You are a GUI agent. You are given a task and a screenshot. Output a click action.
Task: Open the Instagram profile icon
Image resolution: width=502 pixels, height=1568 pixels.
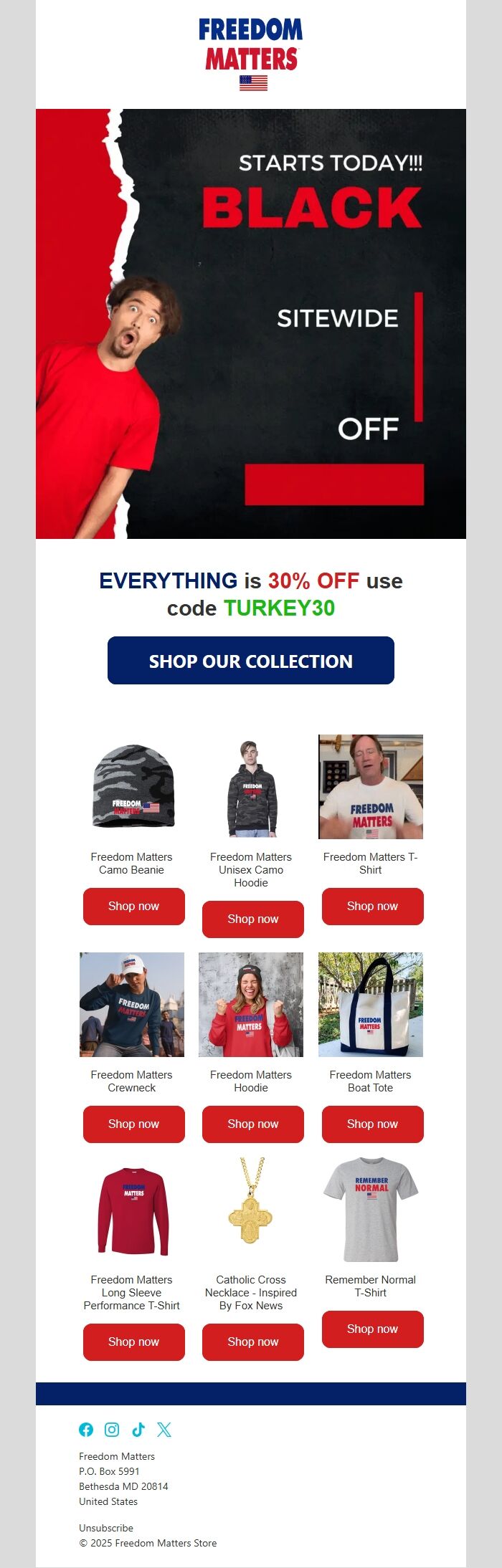click(112, 1430)
